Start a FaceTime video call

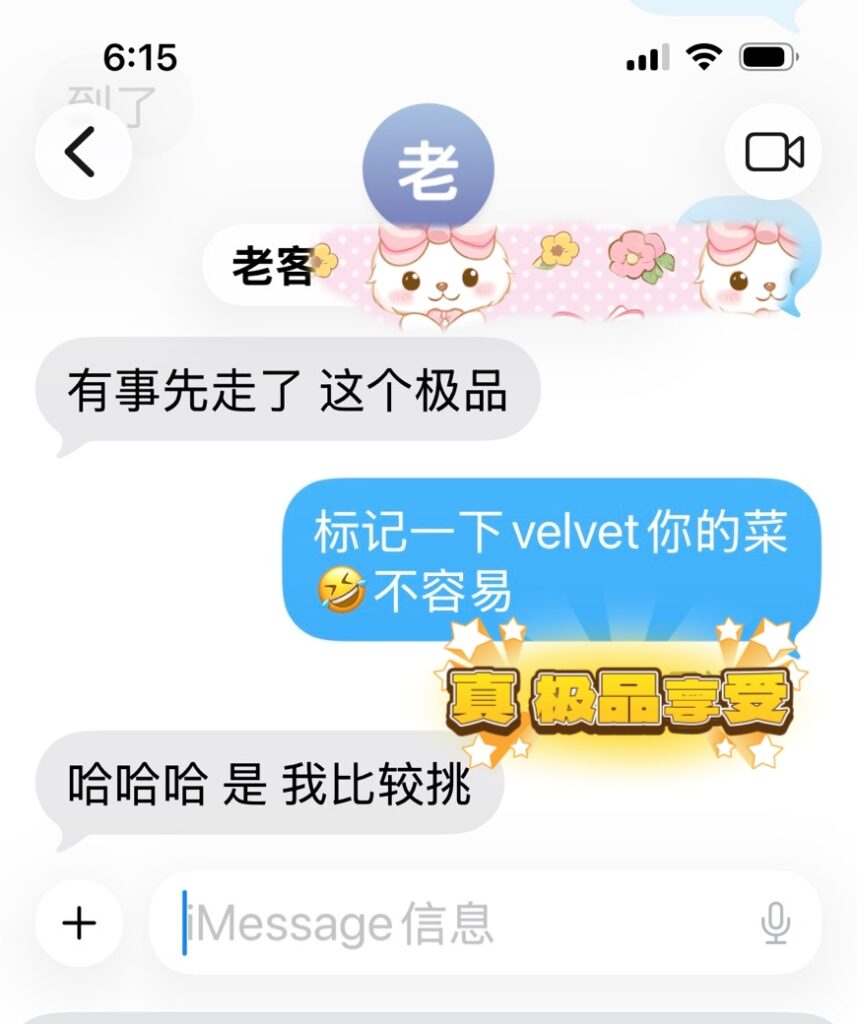click(x=774, y=152)
